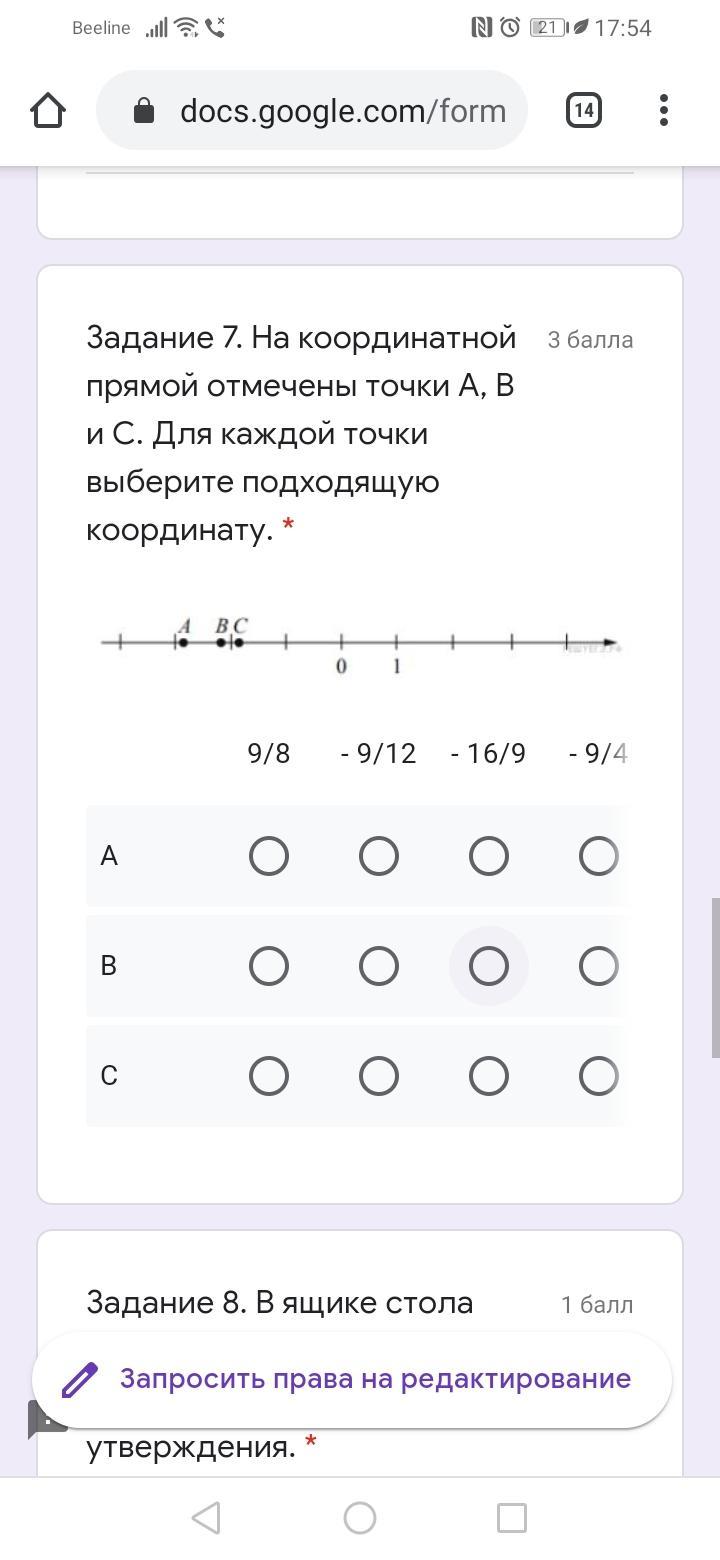Select 9/8 for point C

tap(269, 1076)
